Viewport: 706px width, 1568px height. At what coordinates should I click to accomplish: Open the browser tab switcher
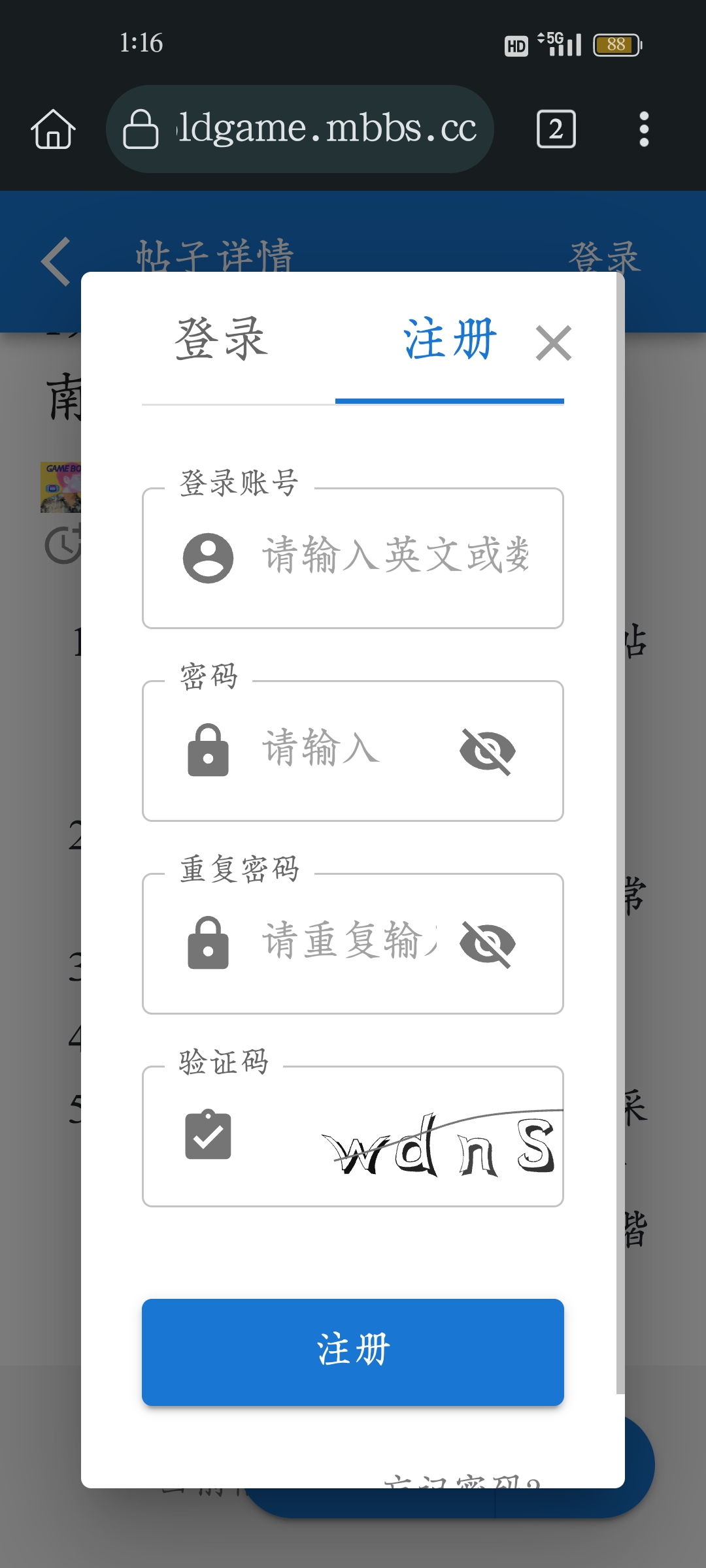coord(556,129)
